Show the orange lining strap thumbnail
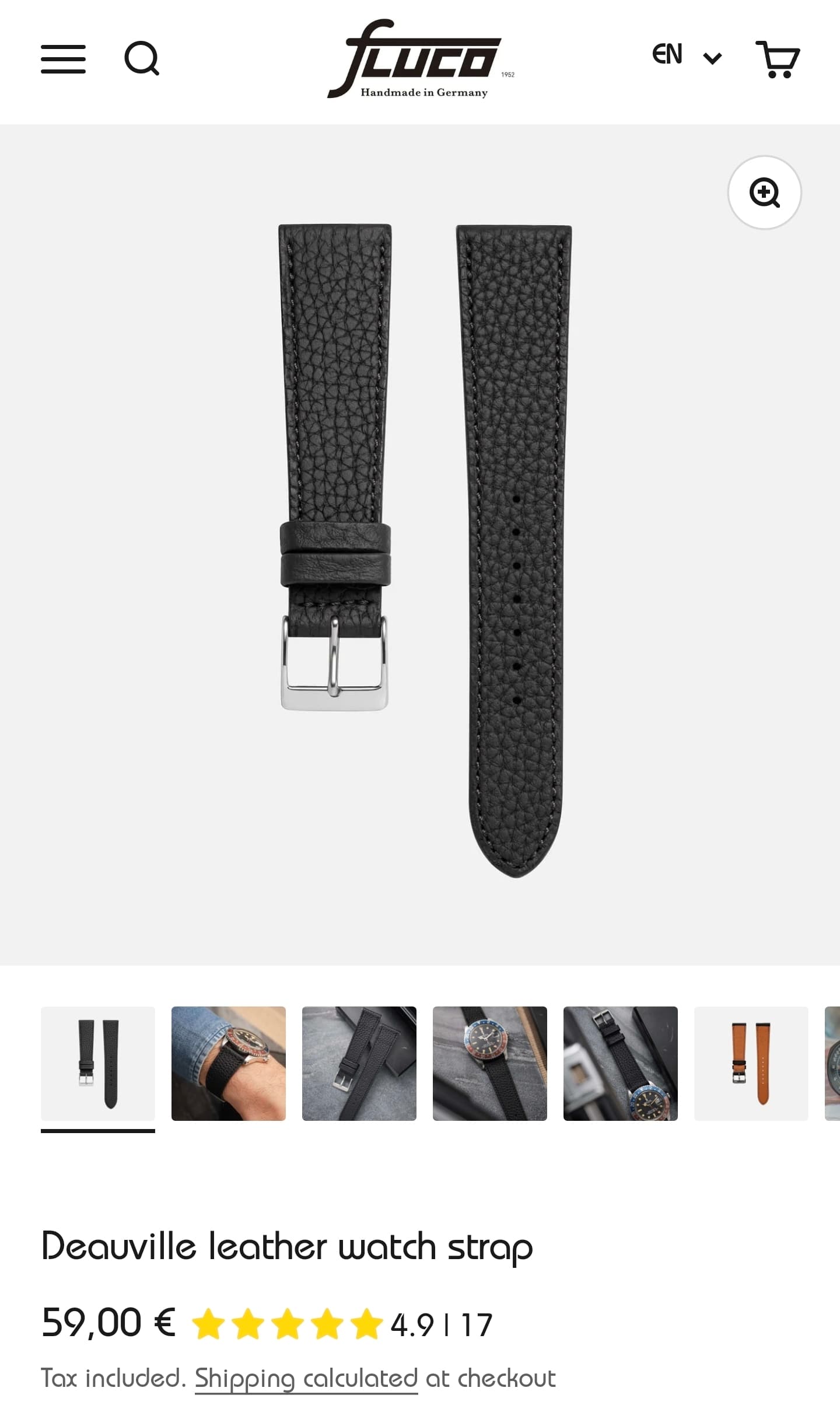The image size is (840, 1419). coord(751,1063)
